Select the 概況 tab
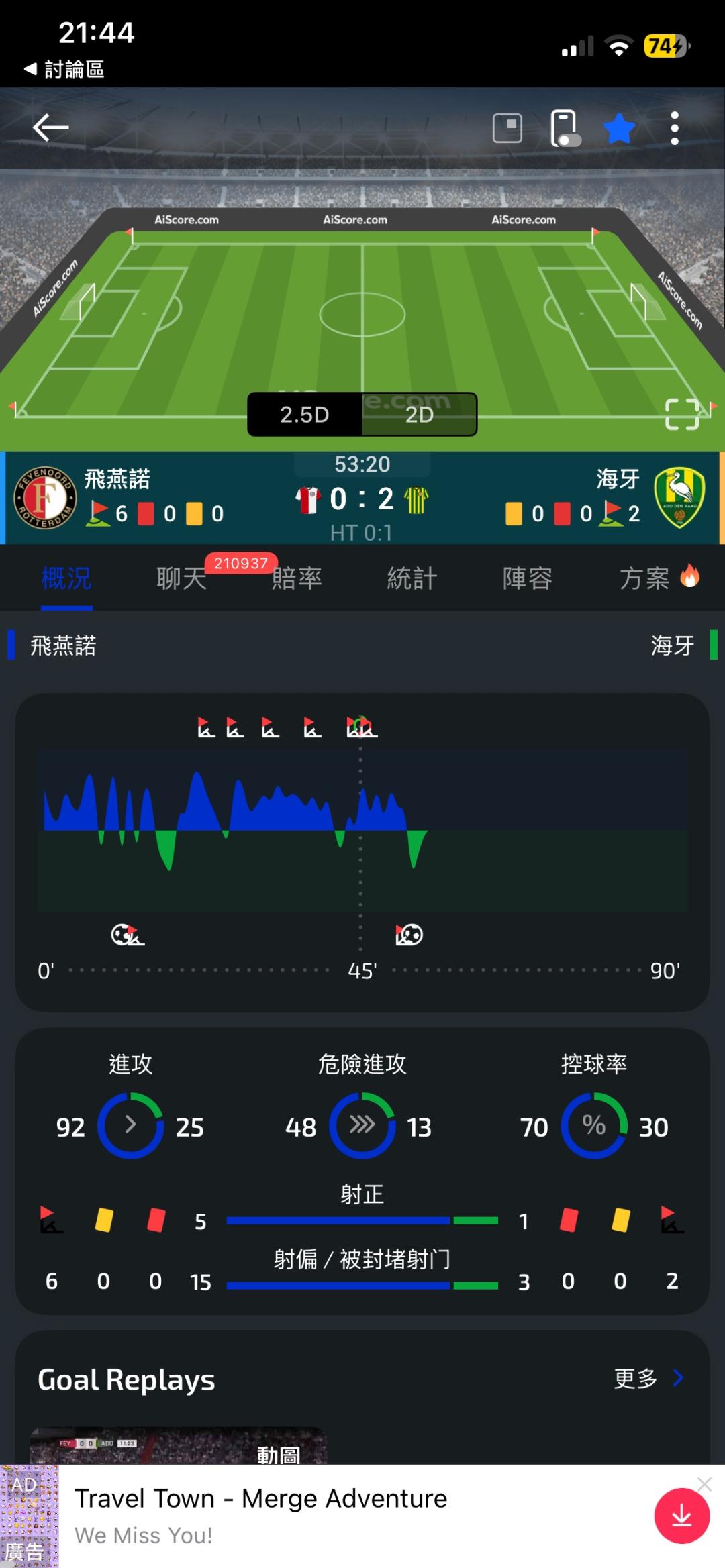Screen dimensions: 725x1568 (66, 578)
